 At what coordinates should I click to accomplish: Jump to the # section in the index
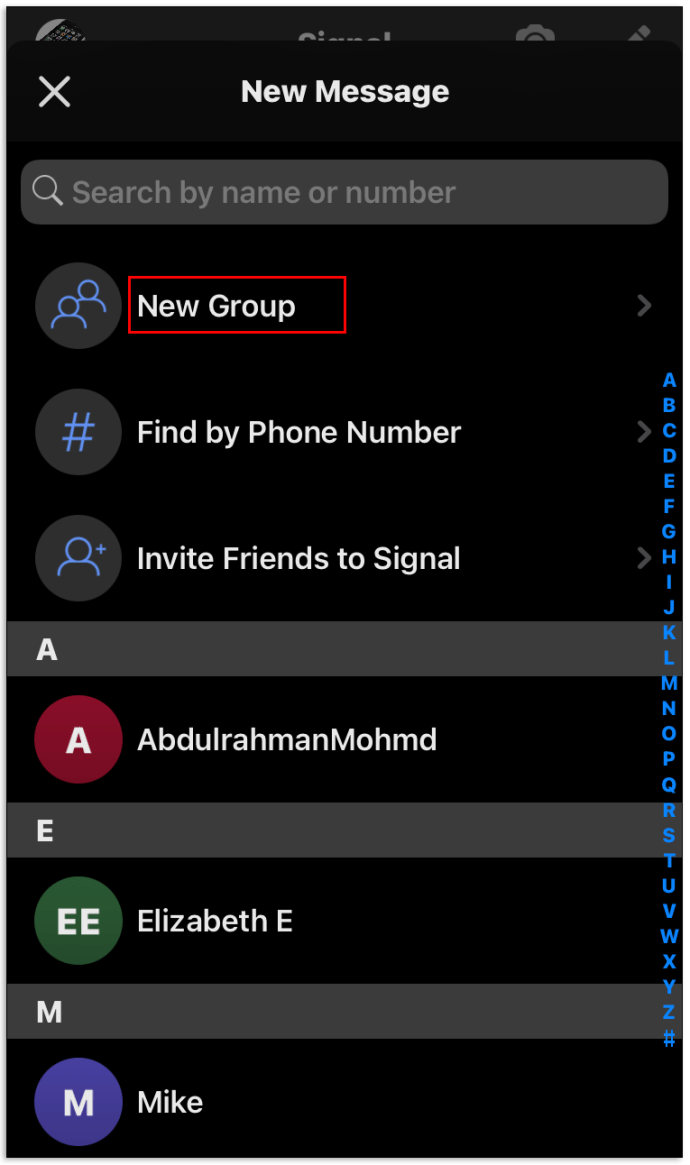coord(669,1038)
